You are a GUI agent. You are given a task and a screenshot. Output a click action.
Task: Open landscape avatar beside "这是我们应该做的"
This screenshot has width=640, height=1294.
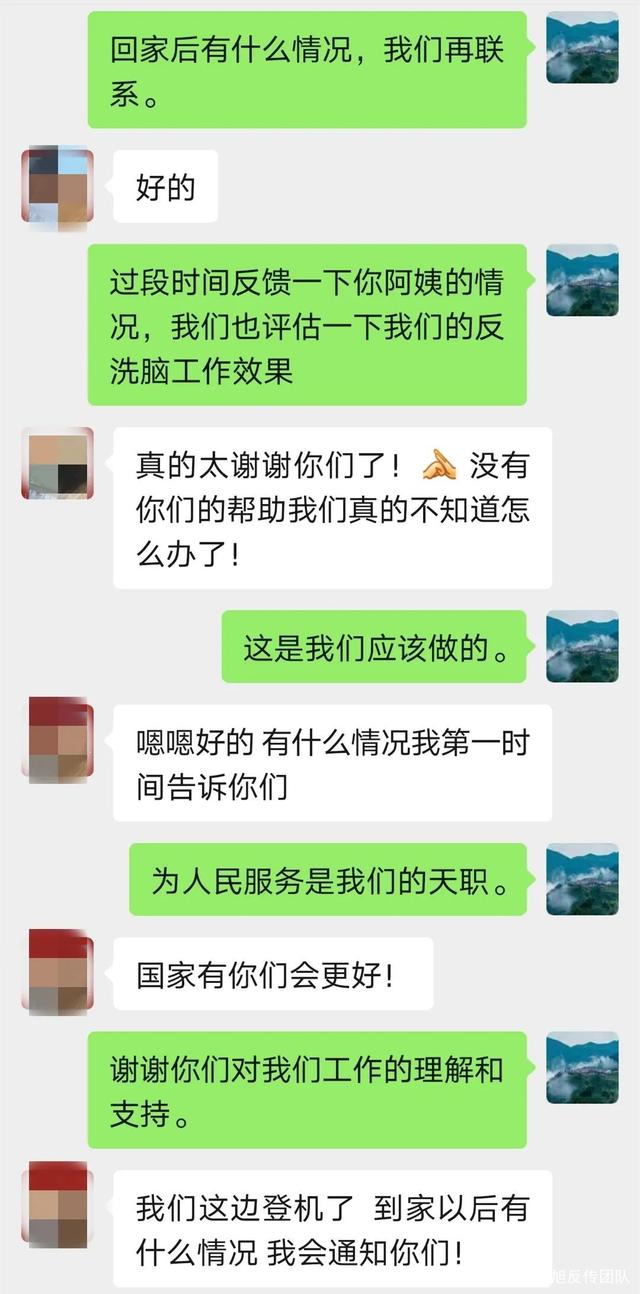[582, 647]
